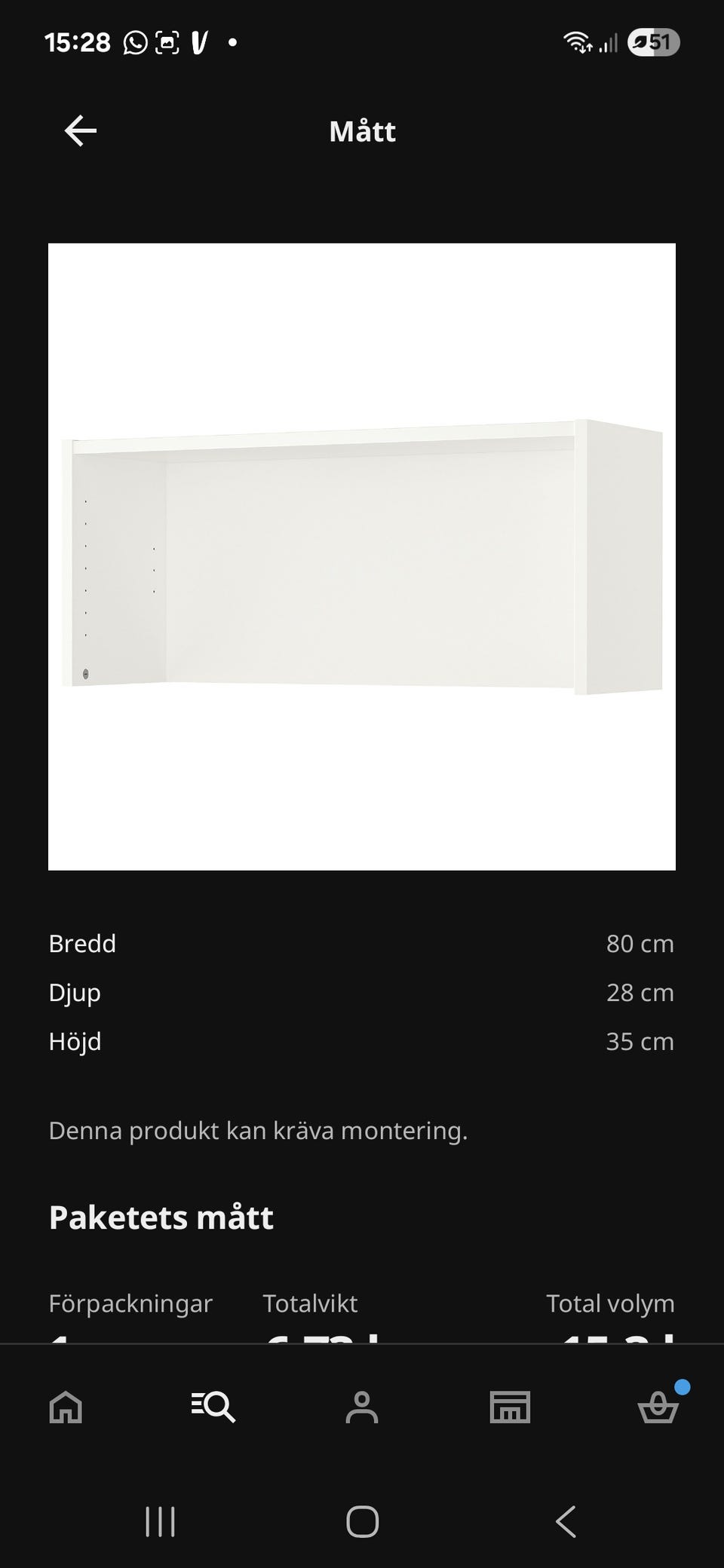Open the profile section icon
The width and height of the screenshot is (724, 1568).
pyautogui.click(x=362, y=1404)
